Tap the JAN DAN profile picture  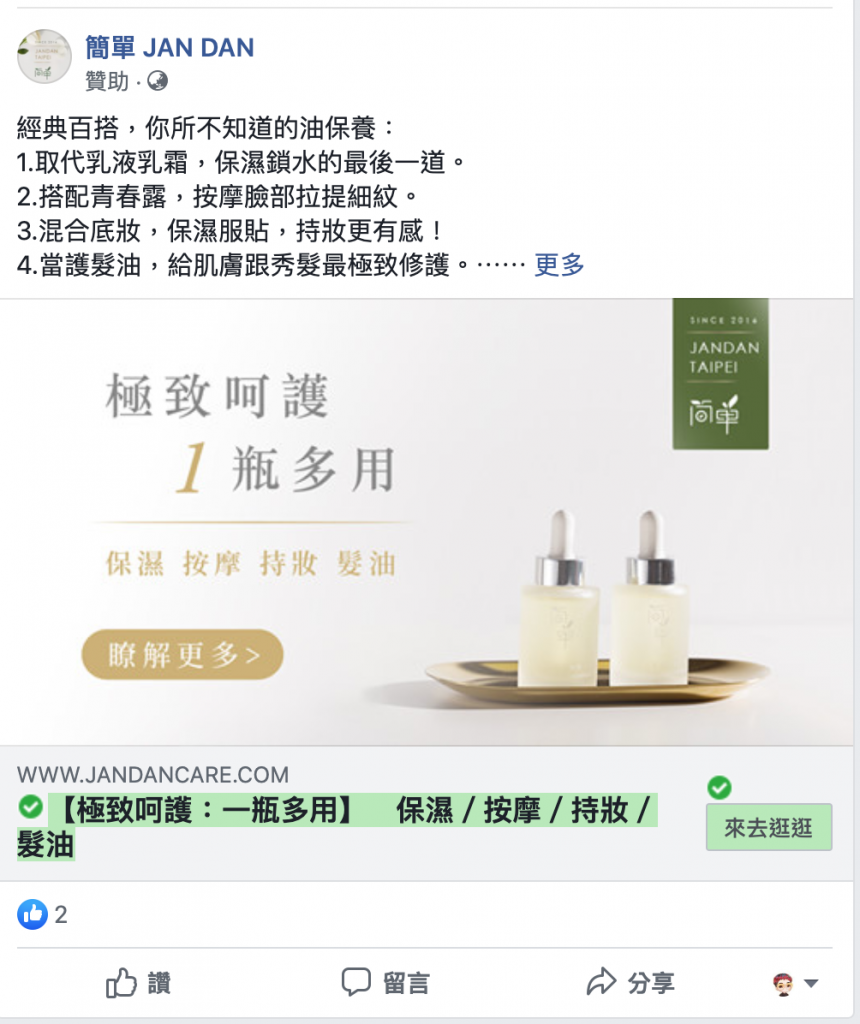tap(45, 56)
